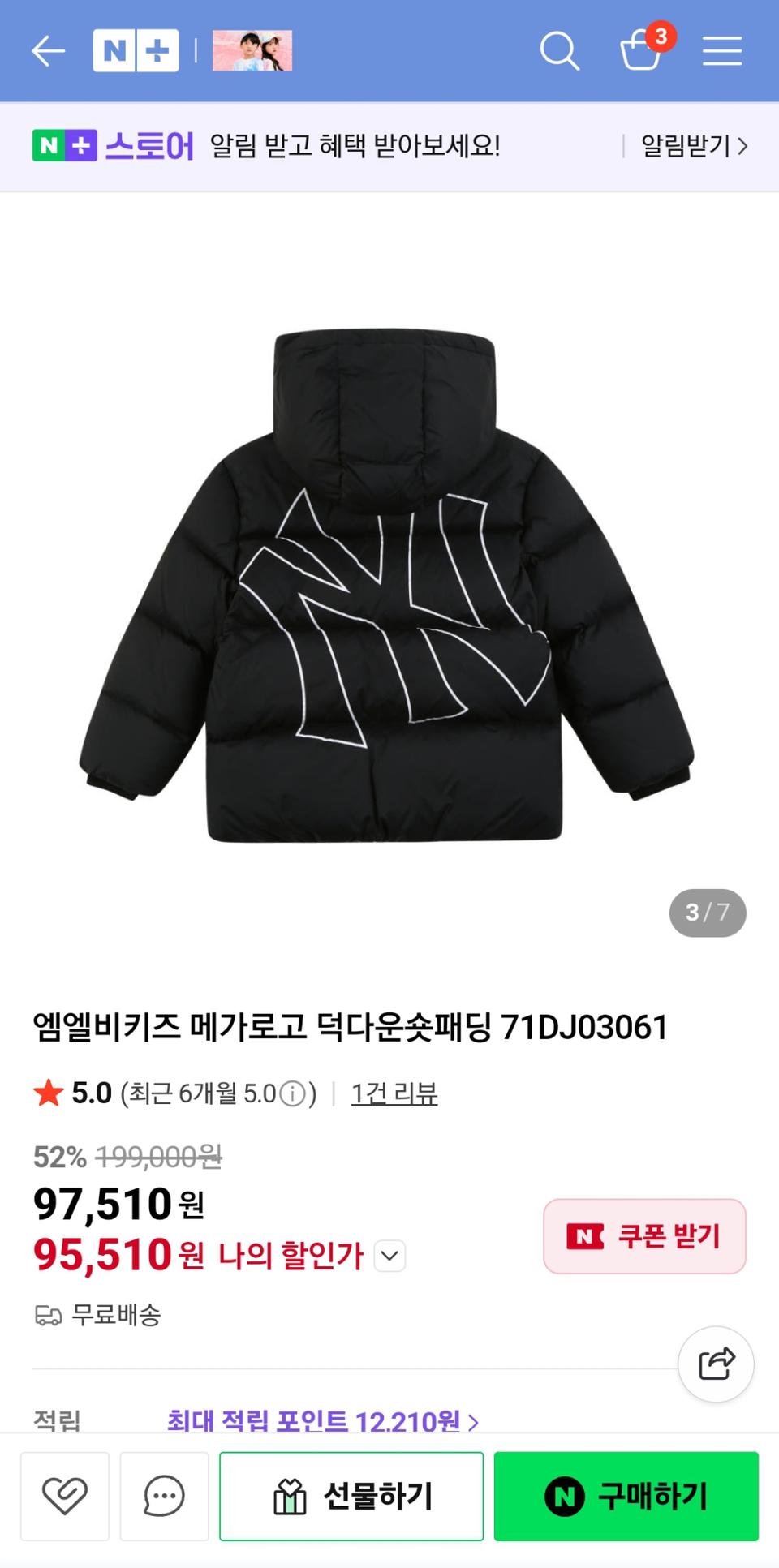Image resolution: width=779 pixels, height=1568 pixels.
Task: Open the jacket product image
Action: 386,584
